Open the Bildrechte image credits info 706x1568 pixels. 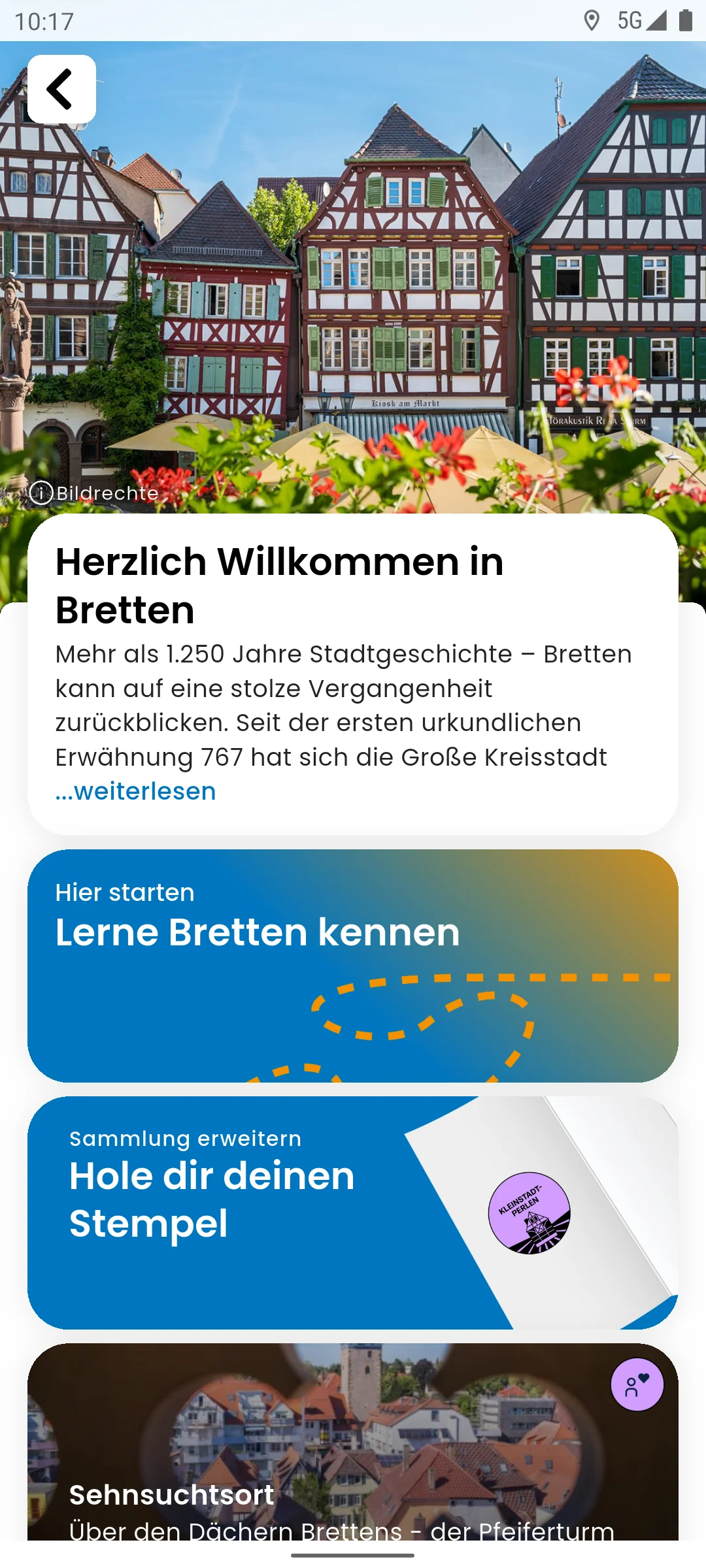(93, 493)
